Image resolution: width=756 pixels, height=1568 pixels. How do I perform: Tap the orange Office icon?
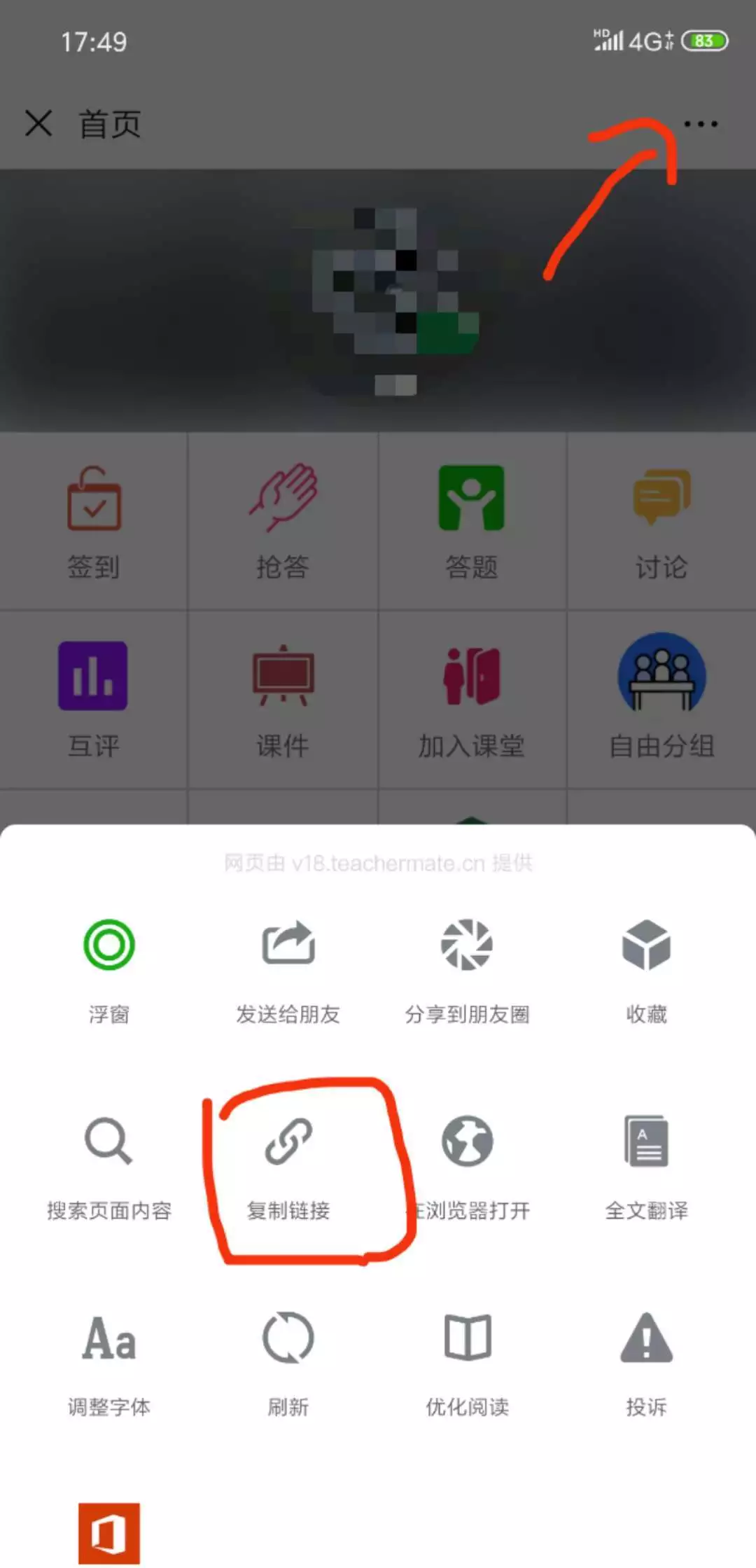(108, 1534)
